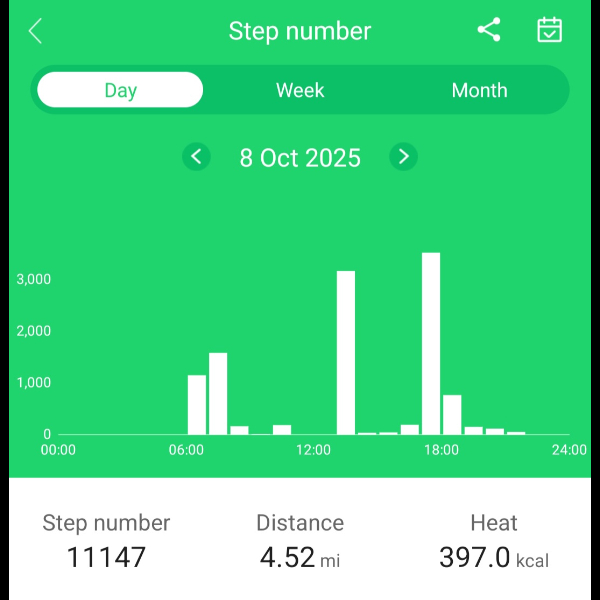Select the Day view tab
This screenshot has height=600, width=600.
(x=120, y=90)
